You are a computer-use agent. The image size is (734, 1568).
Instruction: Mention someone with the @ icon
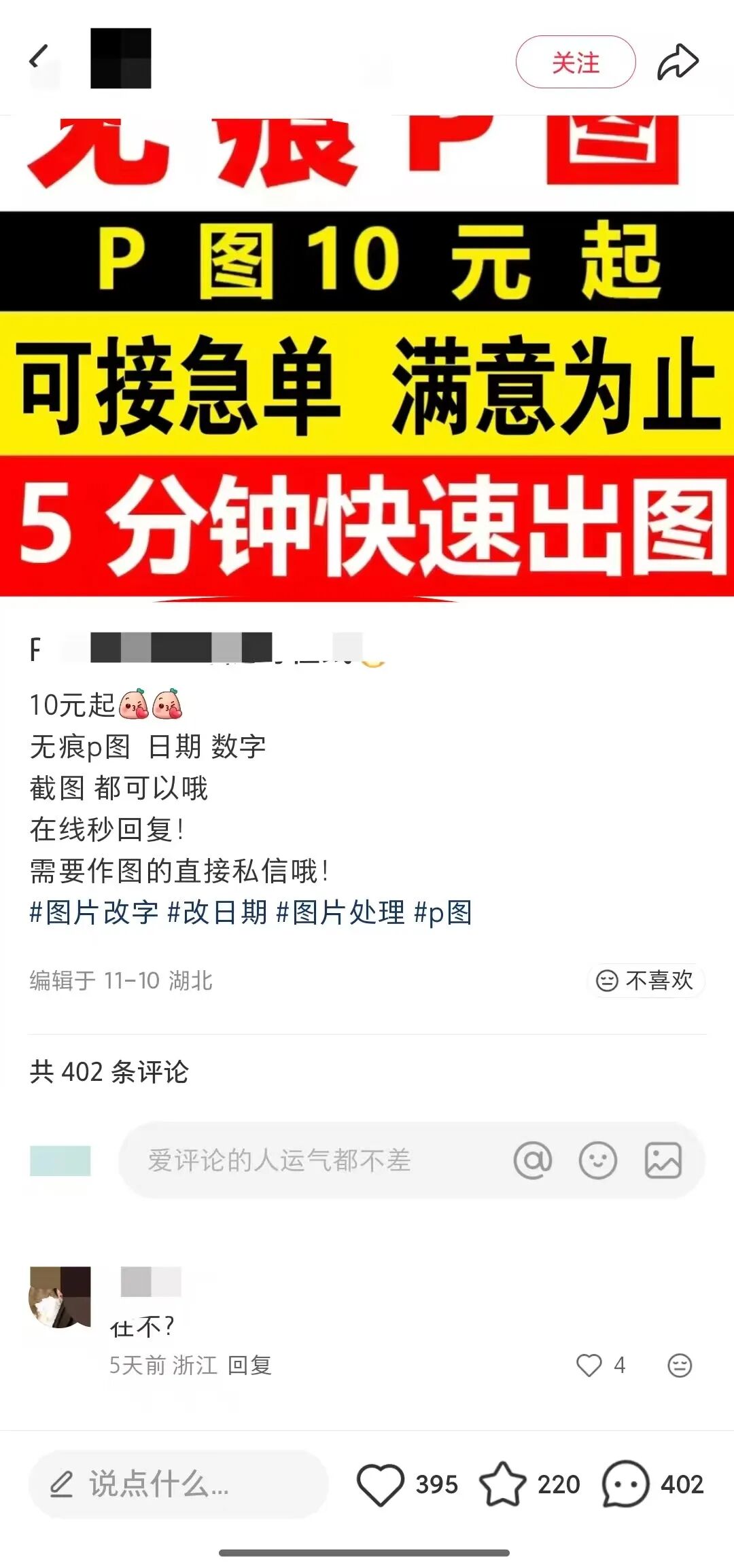point(533,1160)
